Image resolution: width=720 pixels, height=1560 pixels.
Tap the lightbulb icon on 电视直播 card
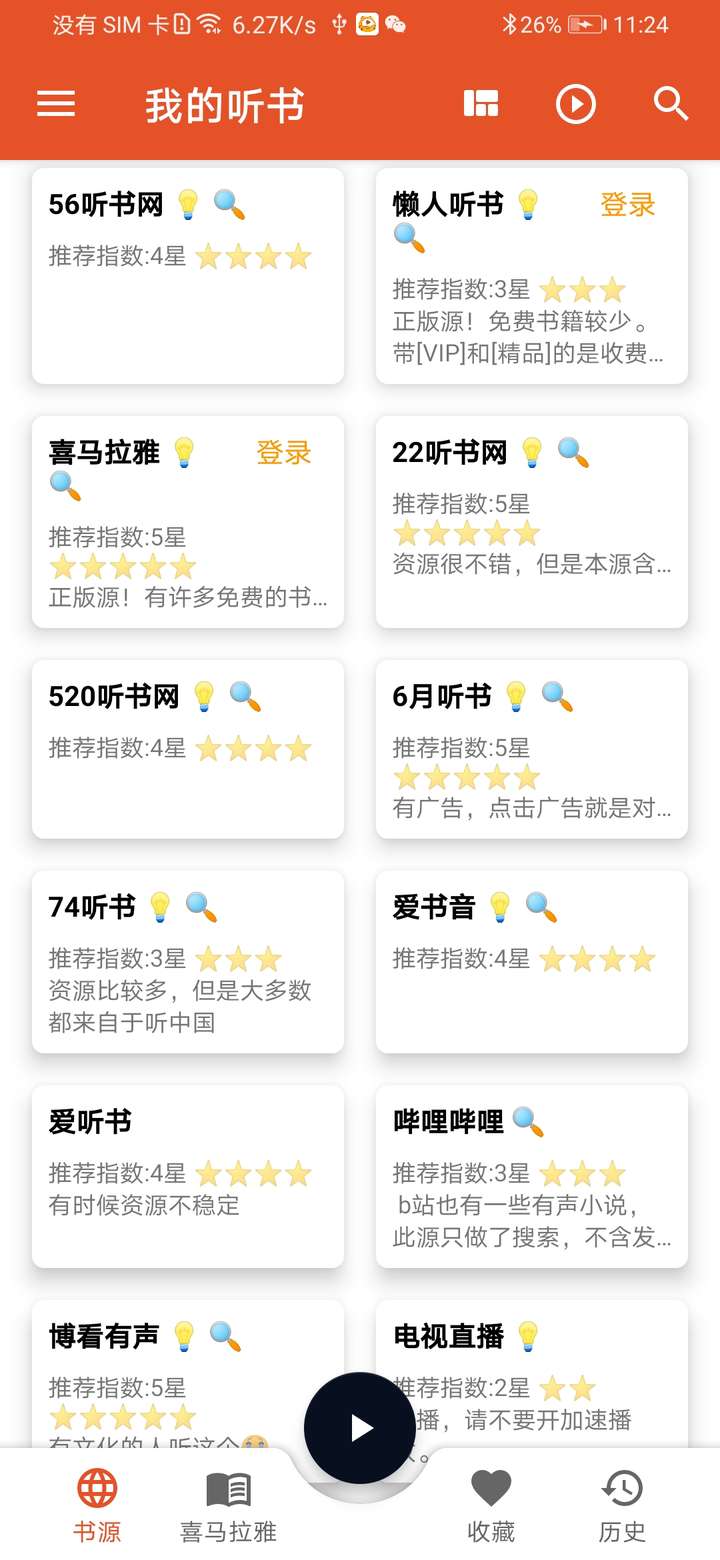click(528, 1336)
